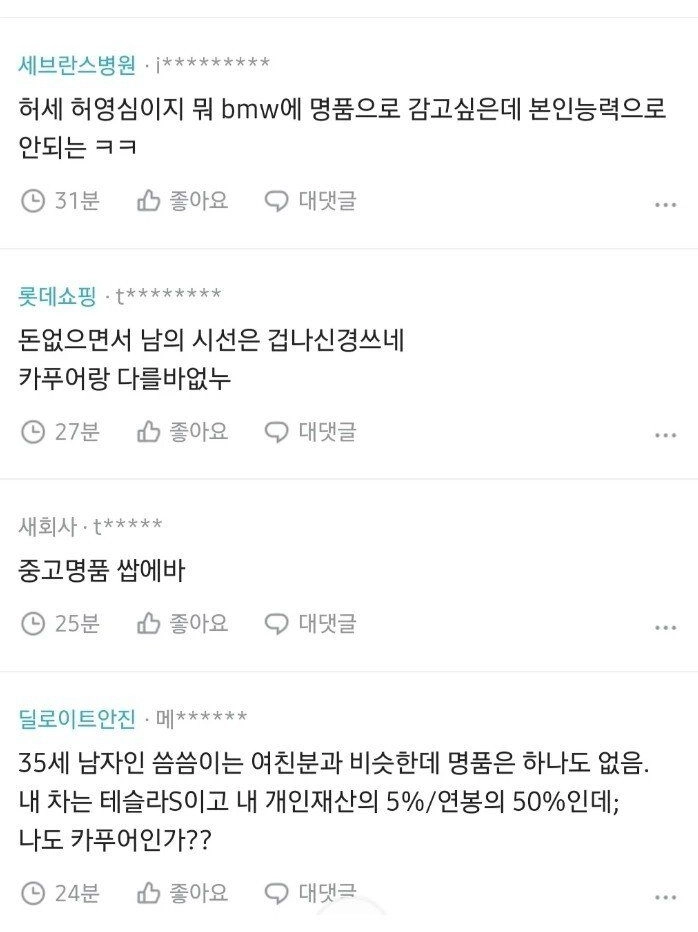Open 롯데쇼핑 company link

(x=57, y=296)
